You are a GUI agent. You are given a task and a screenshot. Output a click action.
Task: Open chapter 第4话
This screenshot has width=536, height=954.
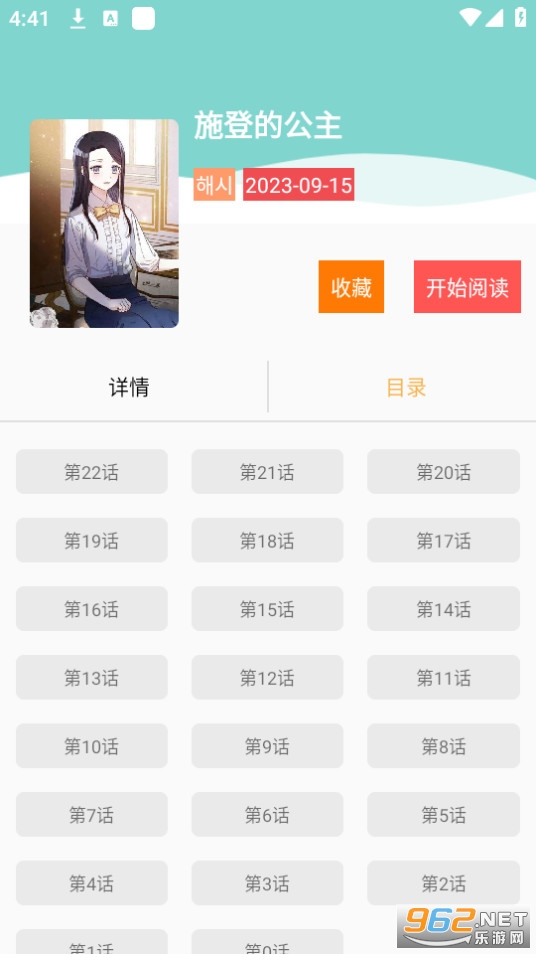point(92,883)
